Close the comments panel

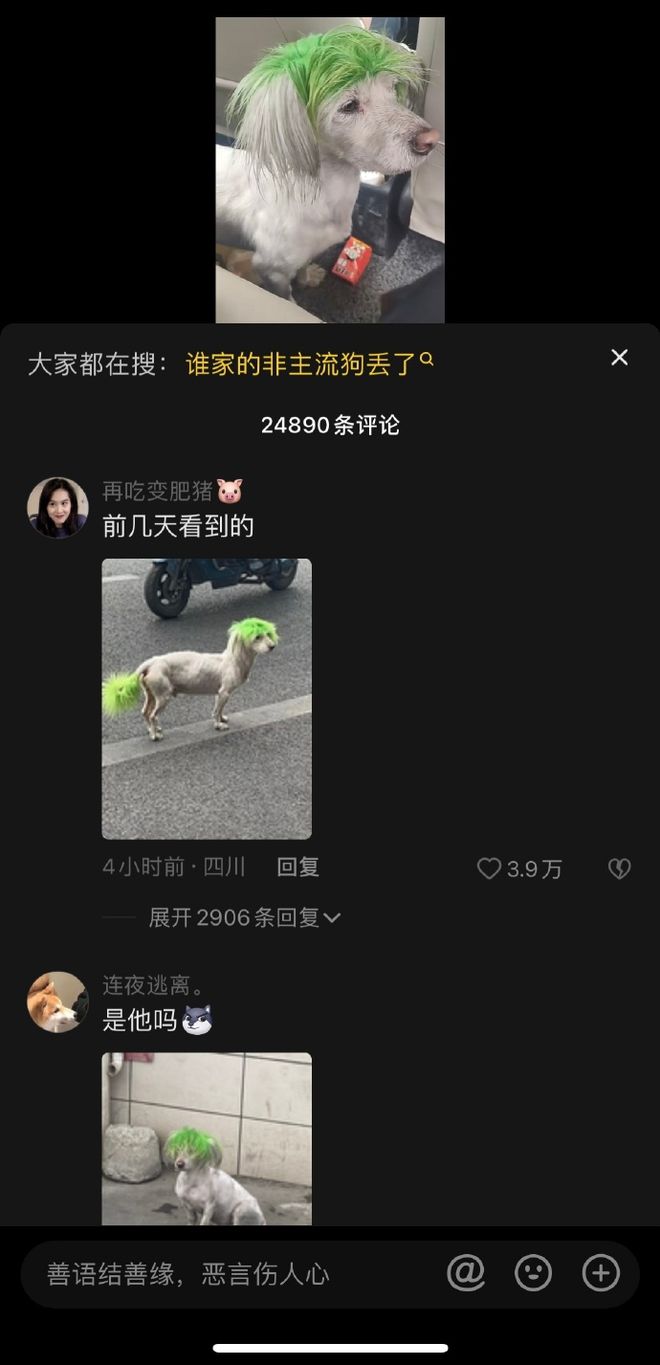click(619, 358)
